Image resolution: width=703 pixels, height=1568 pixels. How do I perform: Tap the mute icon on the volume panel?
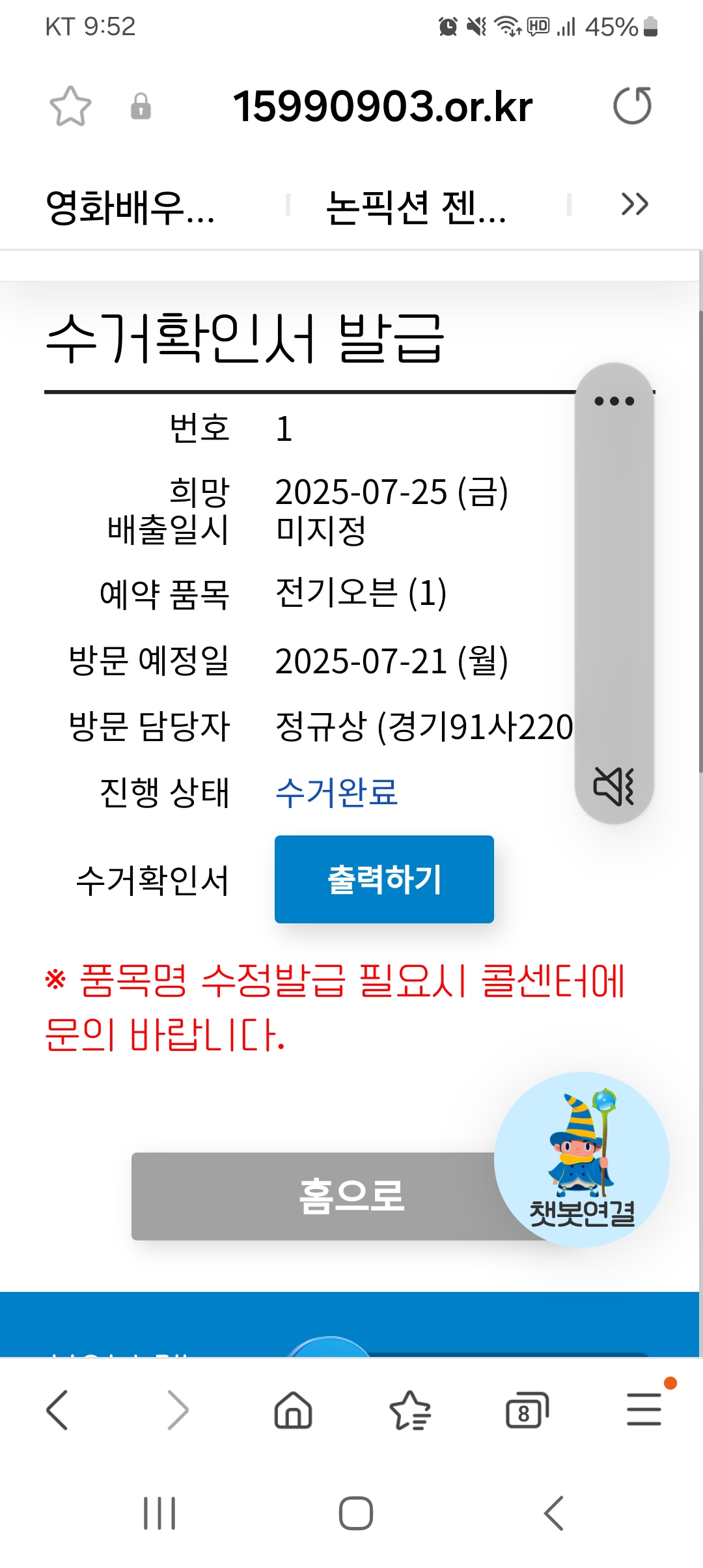click(x=614, y=786)
